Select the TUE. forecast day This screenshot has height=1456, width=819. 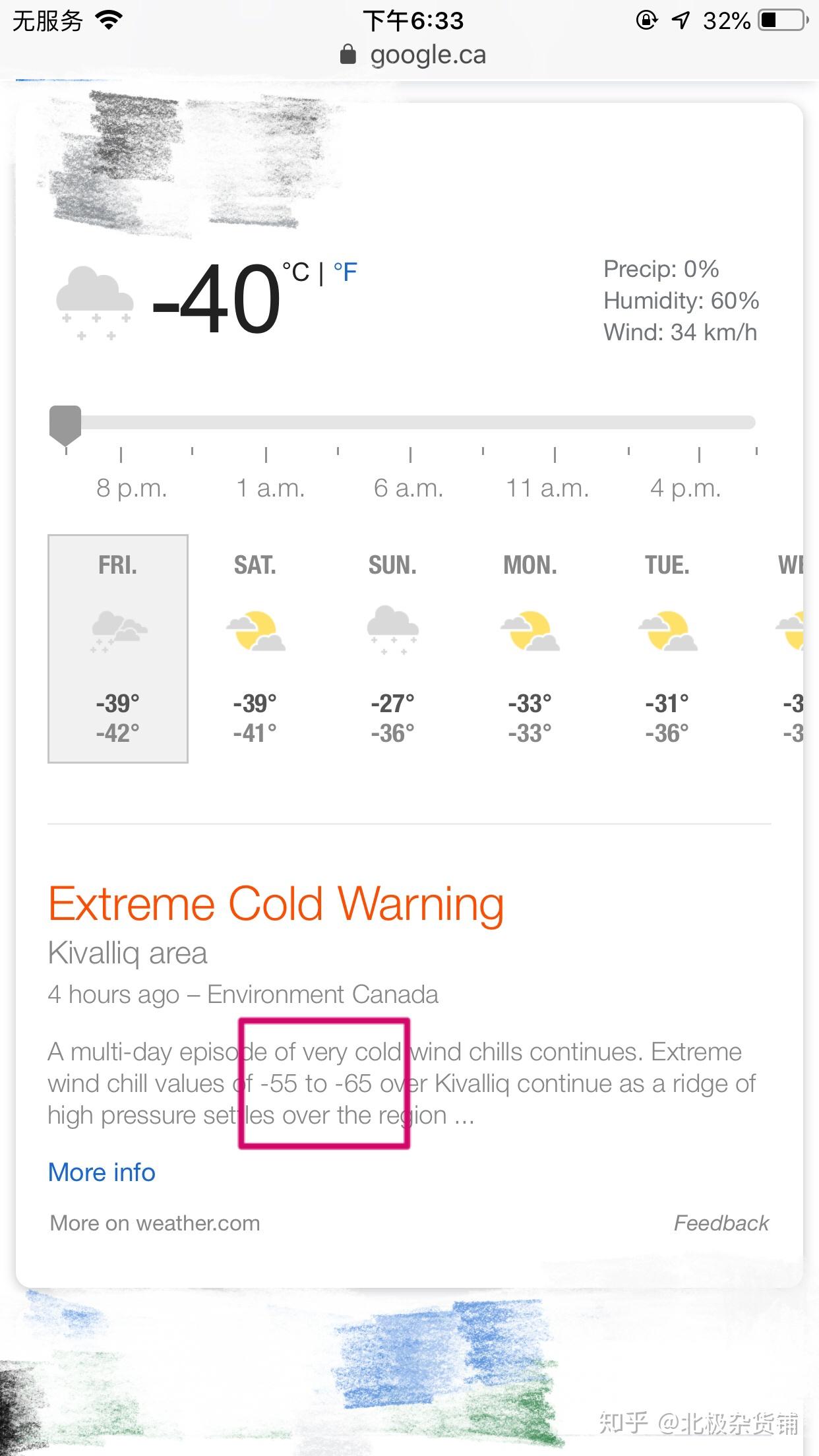coord(667,649)
